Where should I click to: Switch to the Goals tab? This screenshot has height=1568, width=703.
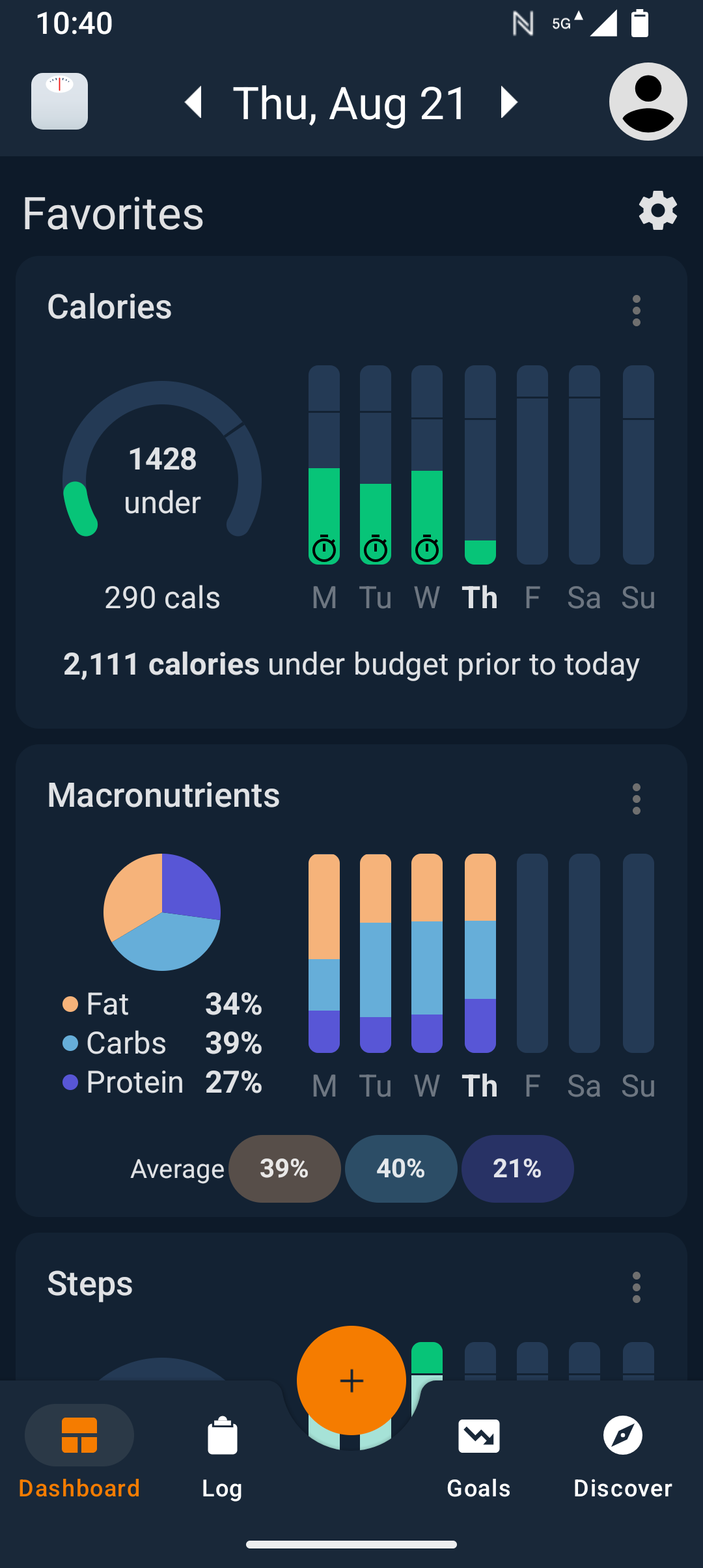478,1452
